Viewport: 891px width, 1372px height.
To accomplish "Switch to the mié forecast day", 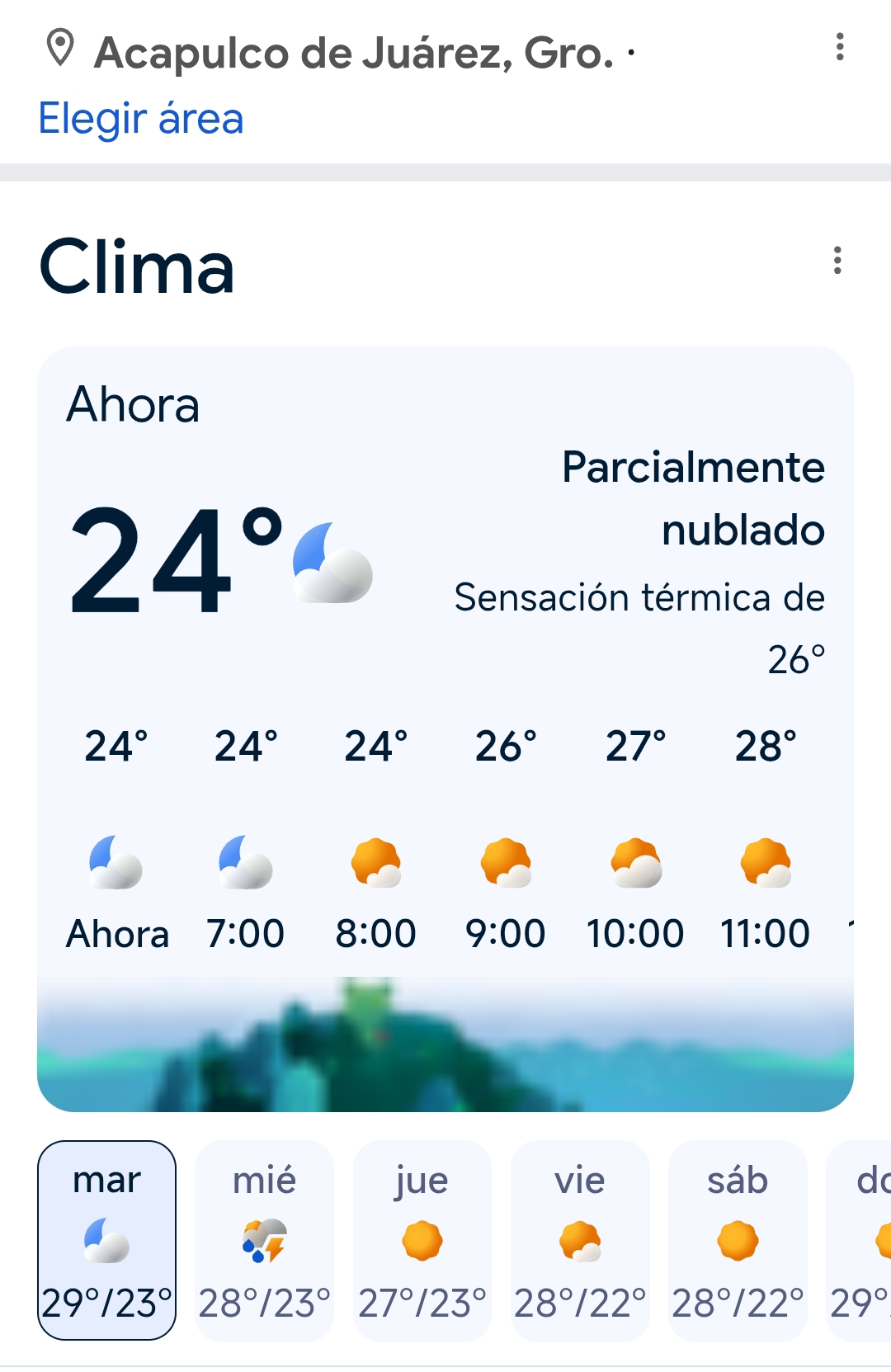I will pyautogui.click(x=264, y=1240).
